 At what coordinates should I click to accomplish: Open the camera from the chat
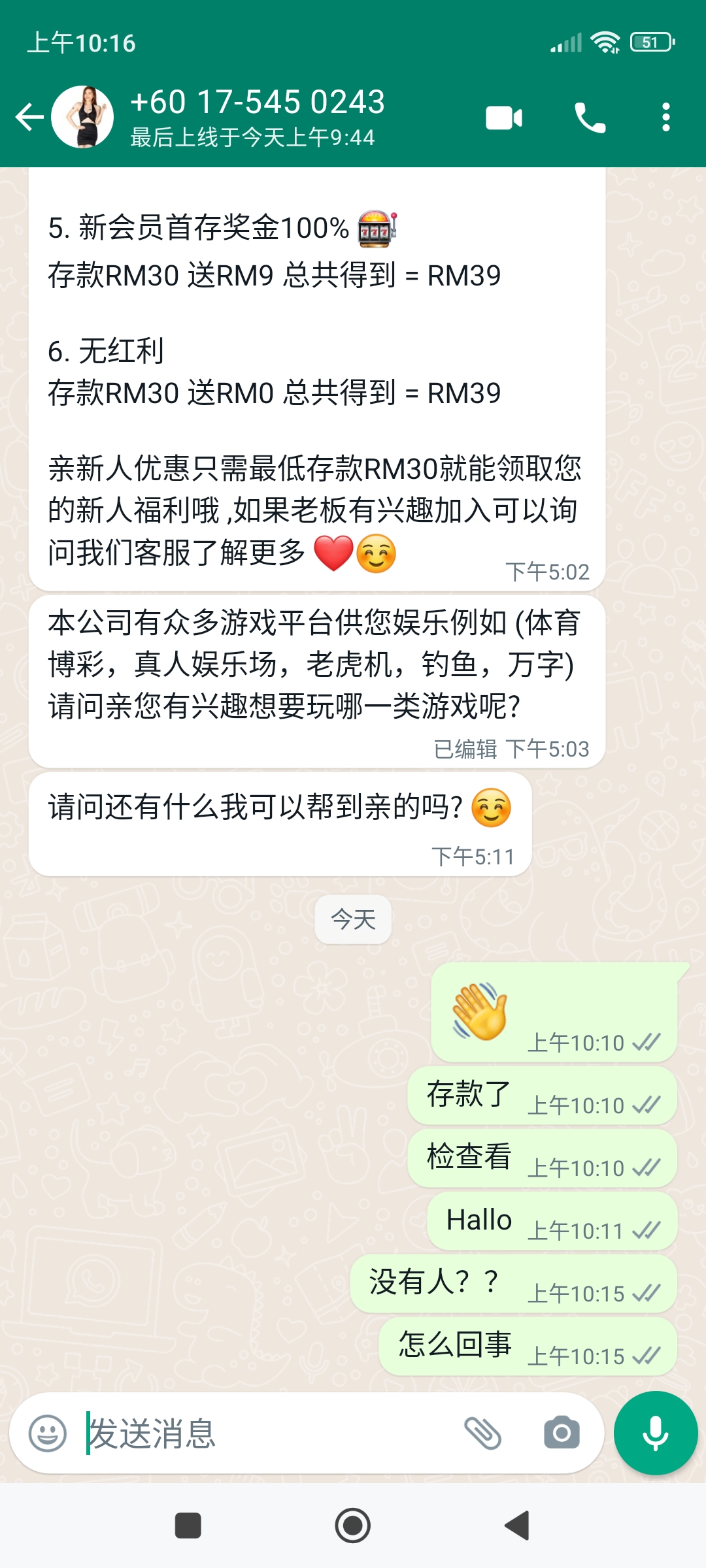coord(562,1433)
